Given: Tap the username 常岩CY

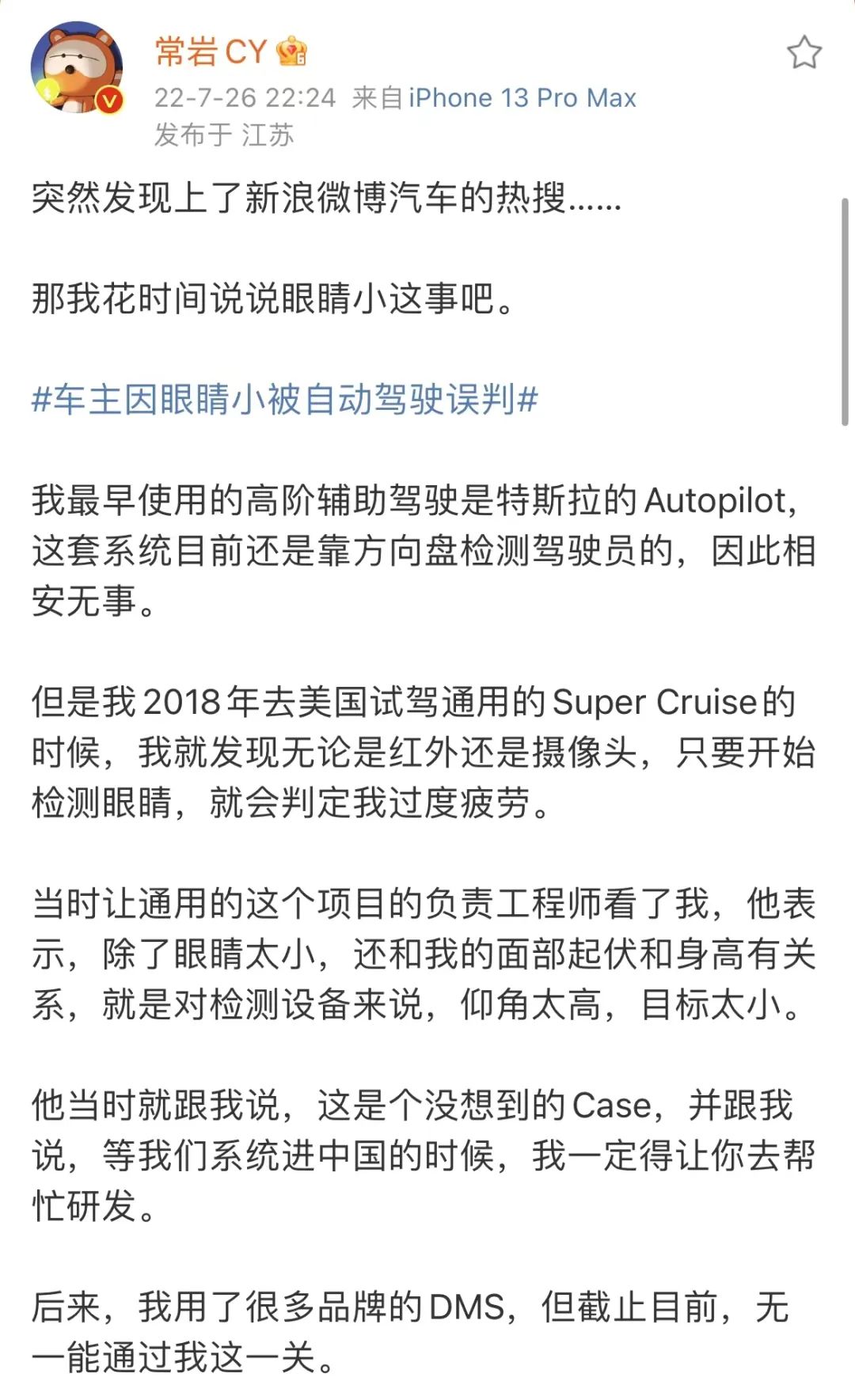Looking at the screenshot, I should (x=211, y=52).
